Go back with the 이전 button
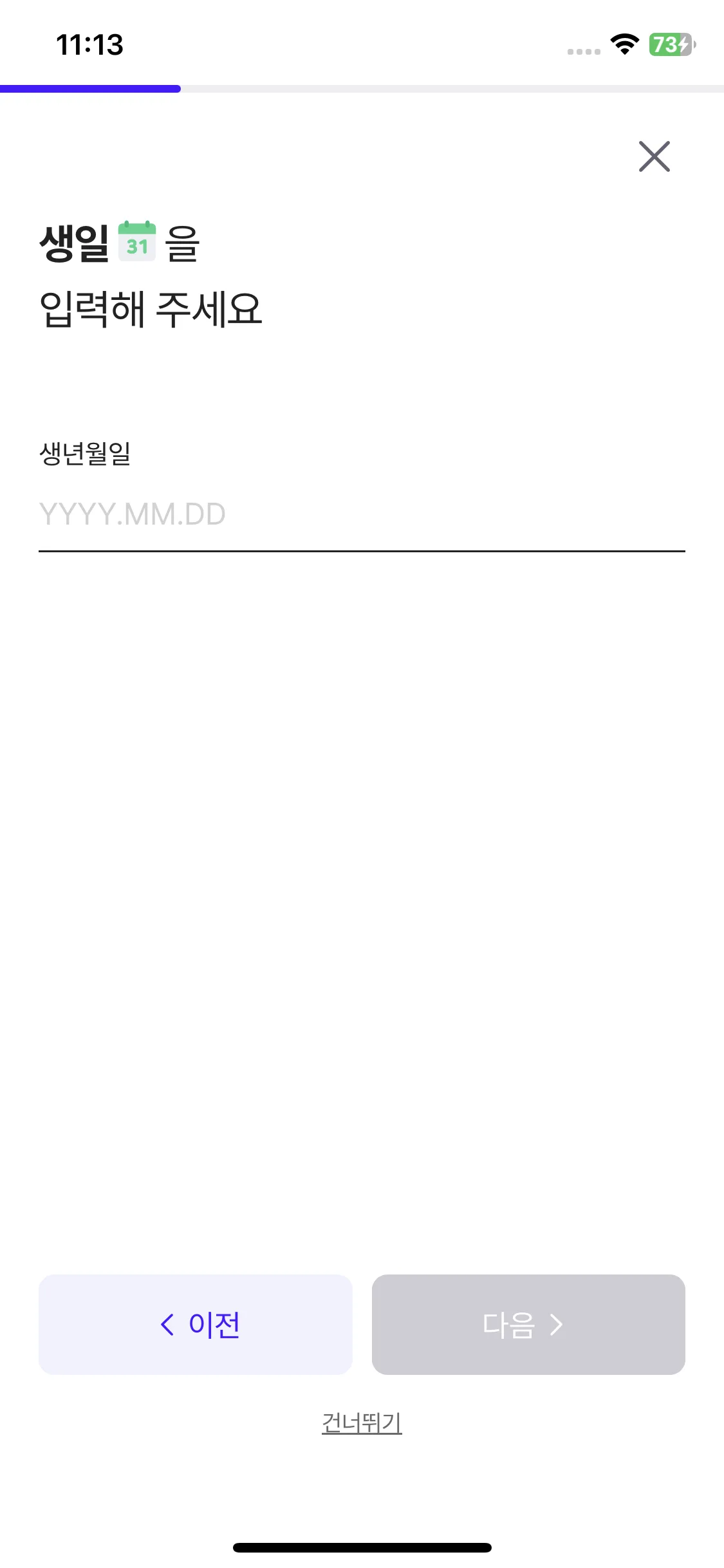 tap(196, 1325)
